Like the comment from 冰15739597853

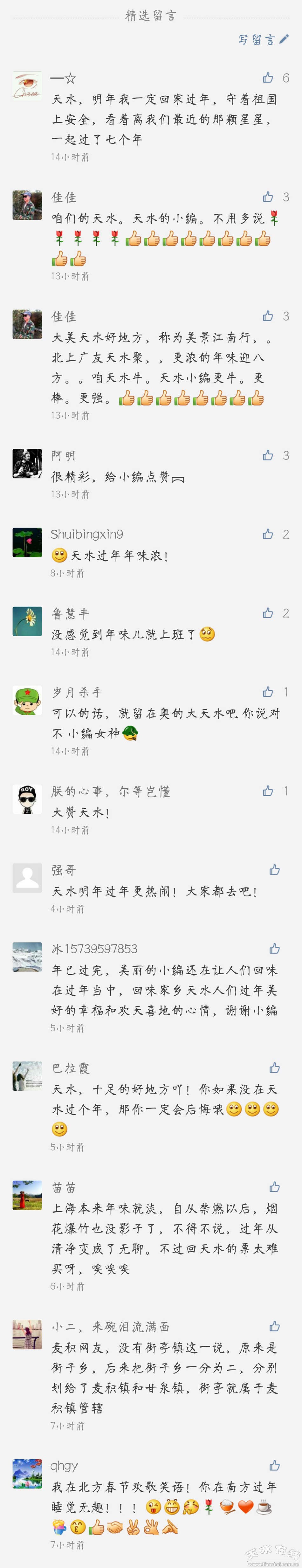[275, 948]
